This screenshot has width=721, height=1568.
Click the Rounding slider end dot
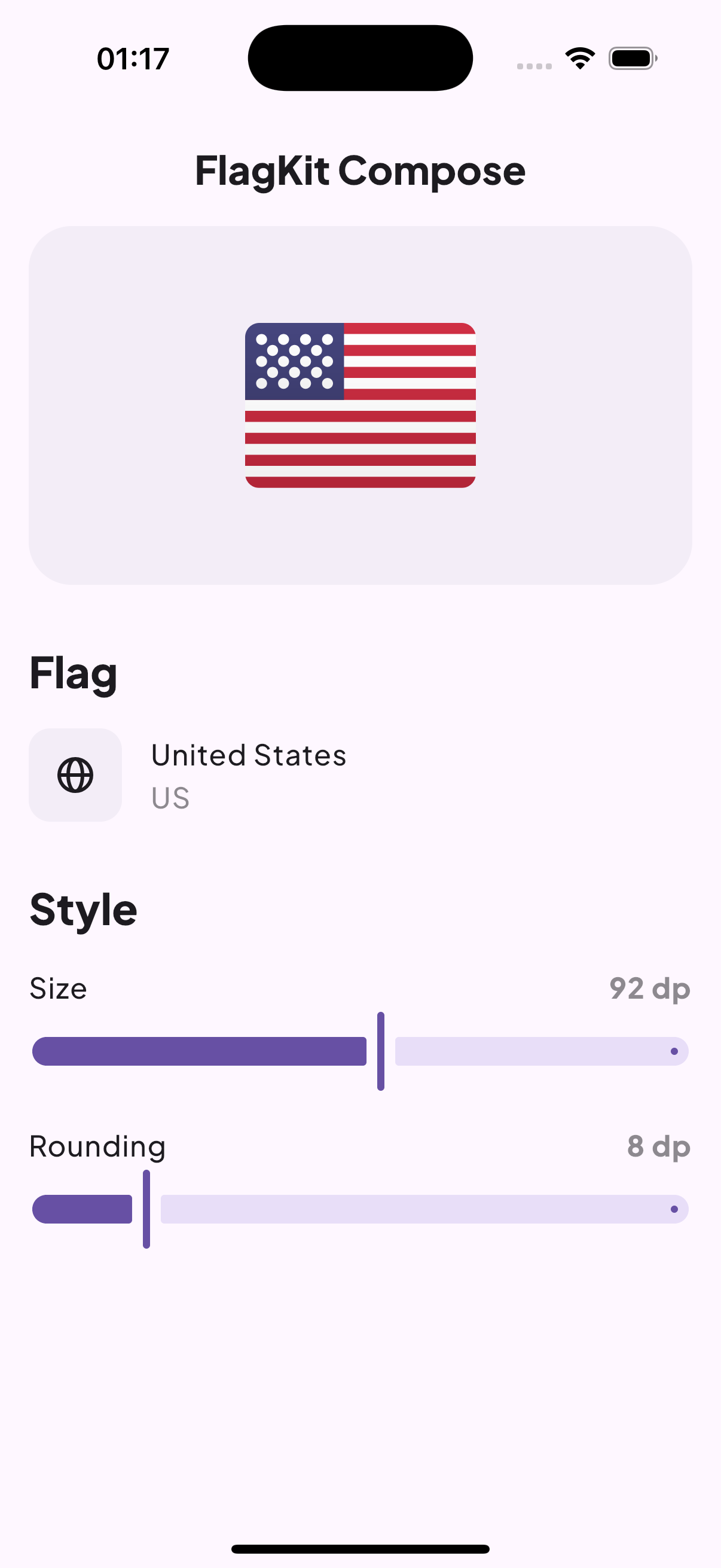674,1209
